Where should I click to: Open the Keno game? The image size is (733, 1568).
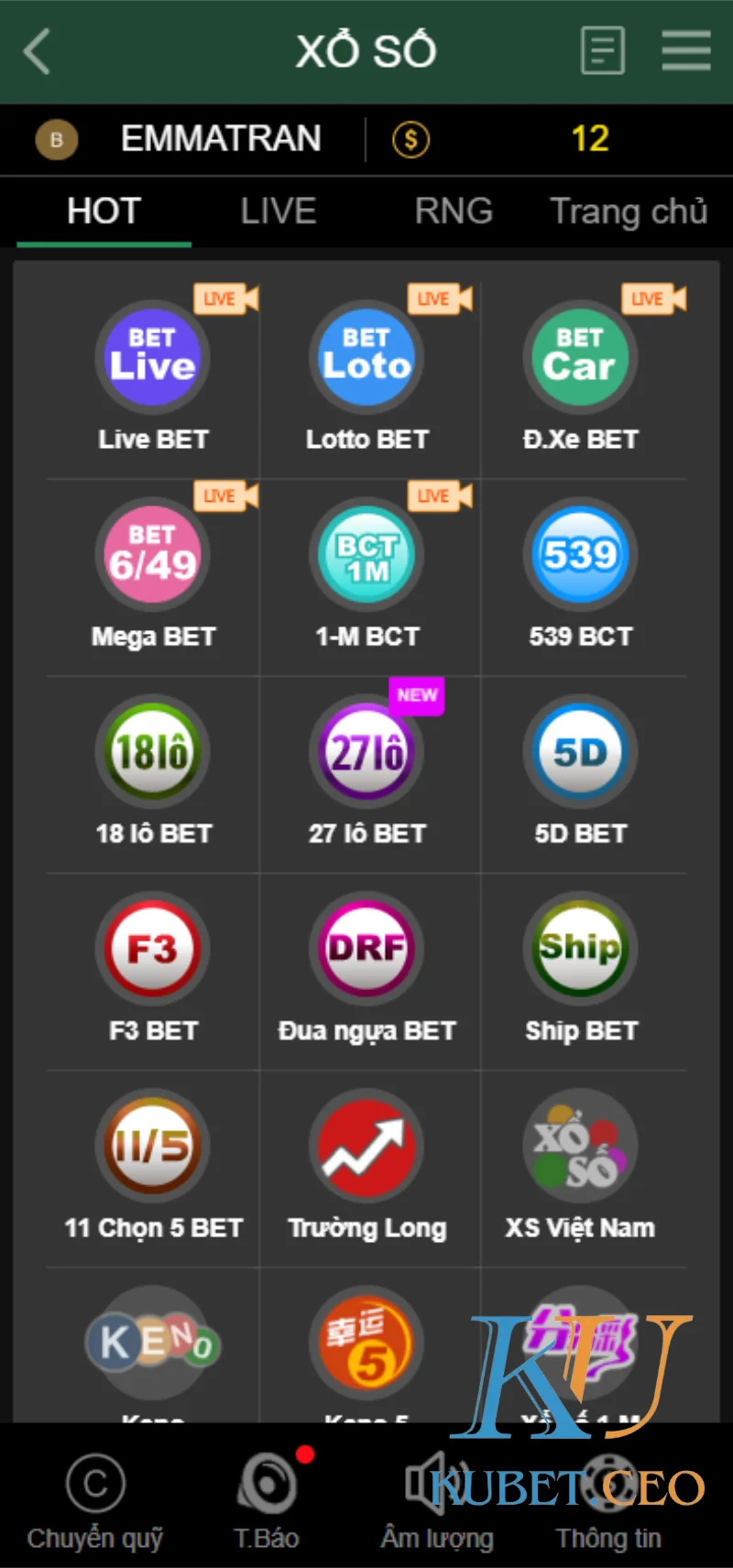pos(152,1340)
